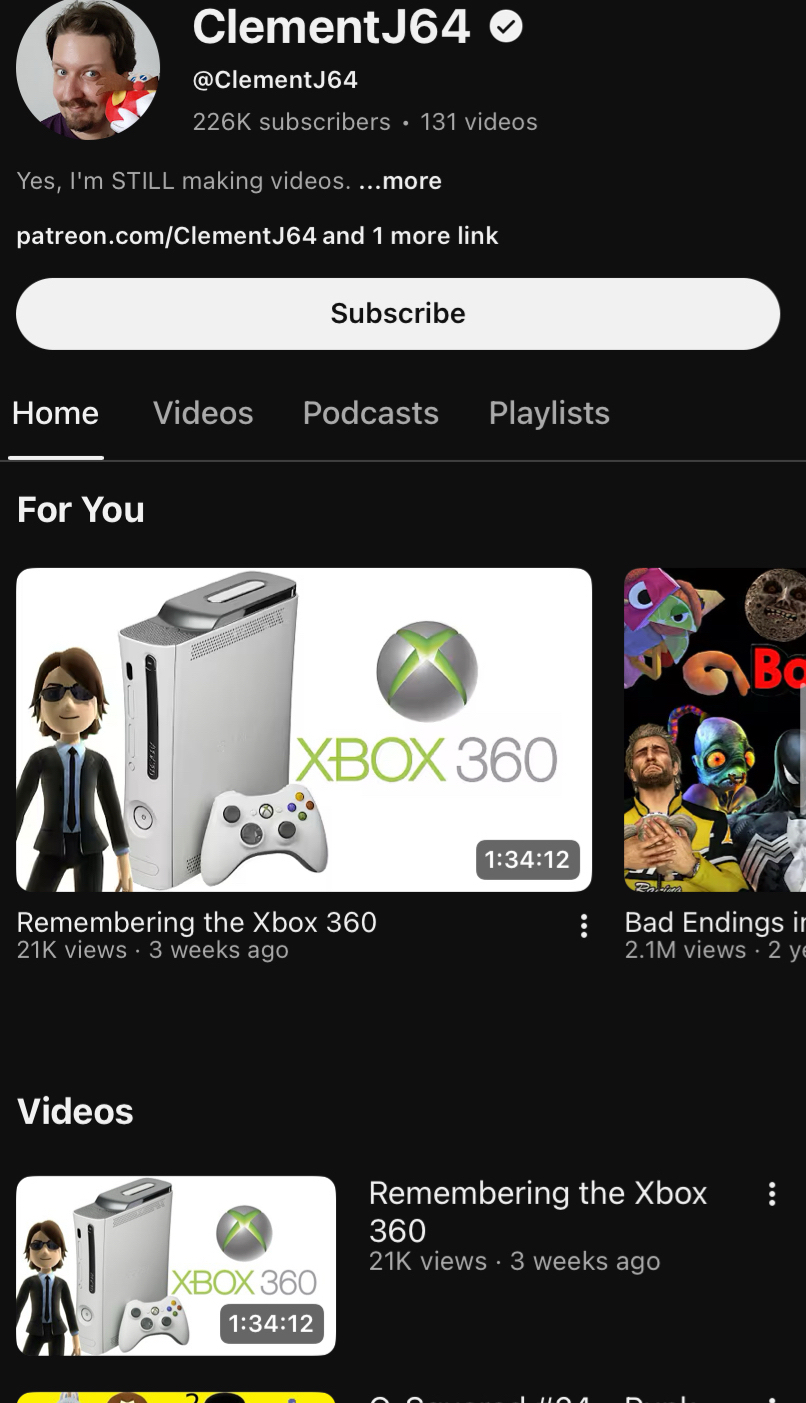Screen dimensions: 806x1403
Task: Switch to the Videos tab
Action: click(x=203, y=413)
